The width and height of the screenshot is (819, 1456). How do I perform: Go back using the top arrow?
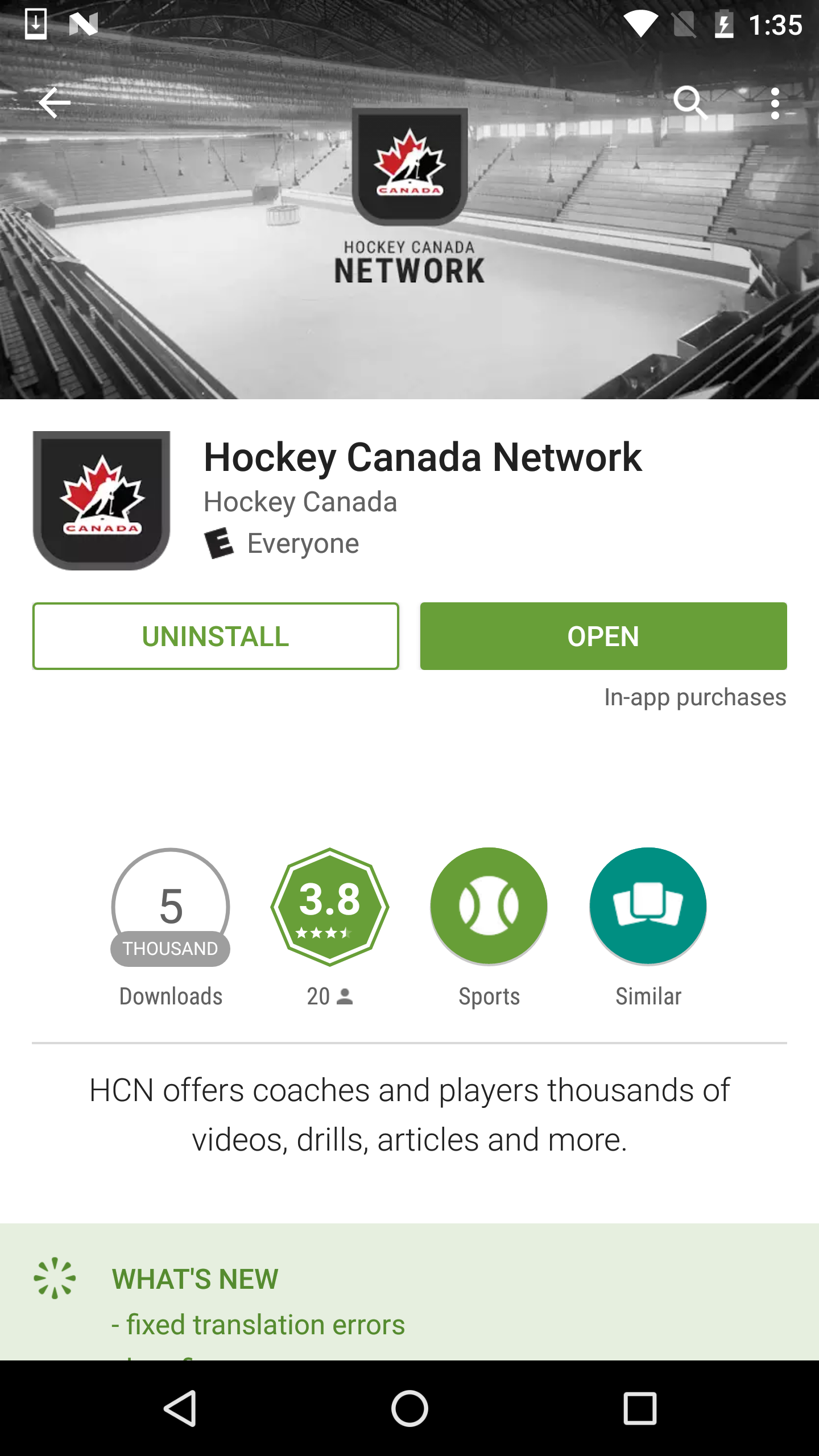[x=55, y=103]
